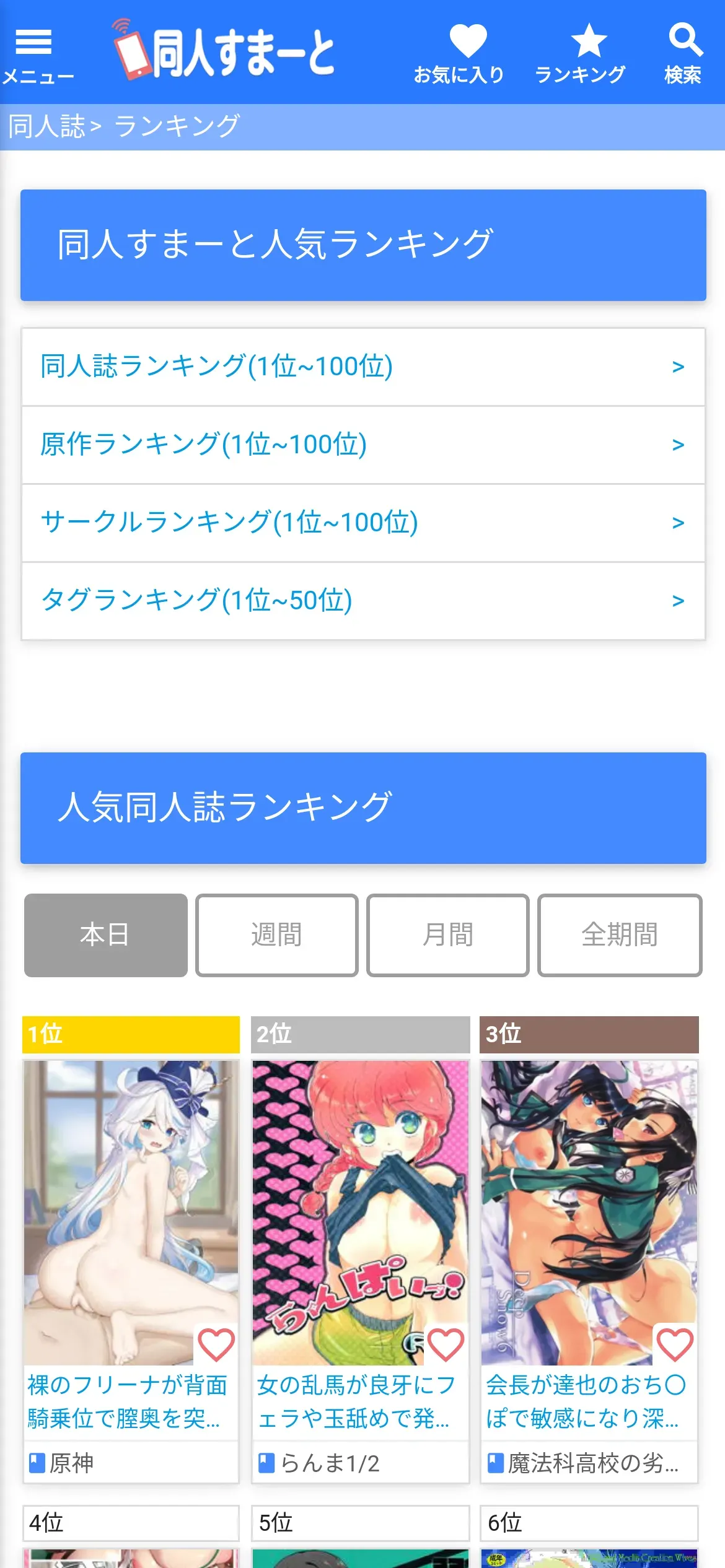Open the らんま1/2 source tag link
The height and width of the screenshot is (1568, 725).
point(319,1463)
